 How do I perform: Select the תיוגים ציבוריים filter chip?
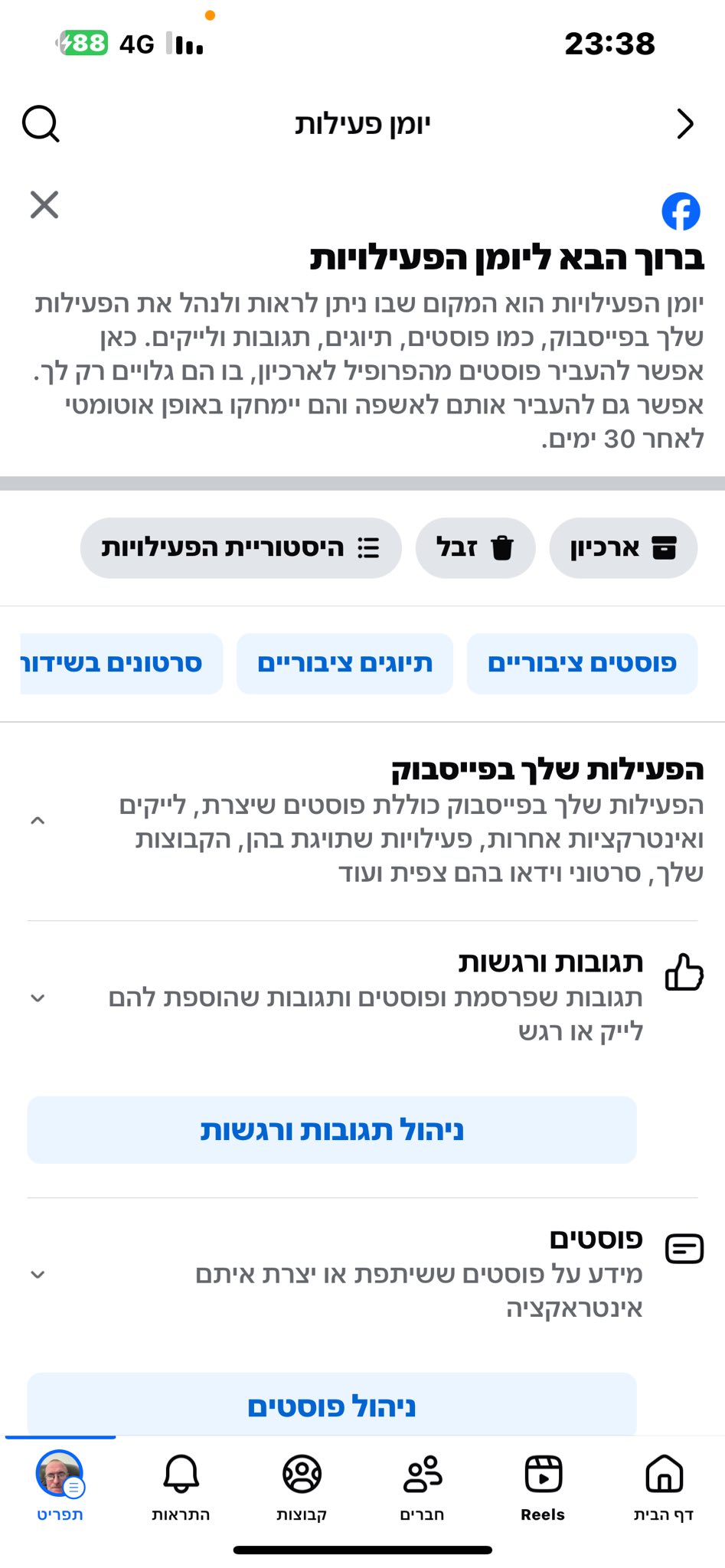click(x=345, y=663)
